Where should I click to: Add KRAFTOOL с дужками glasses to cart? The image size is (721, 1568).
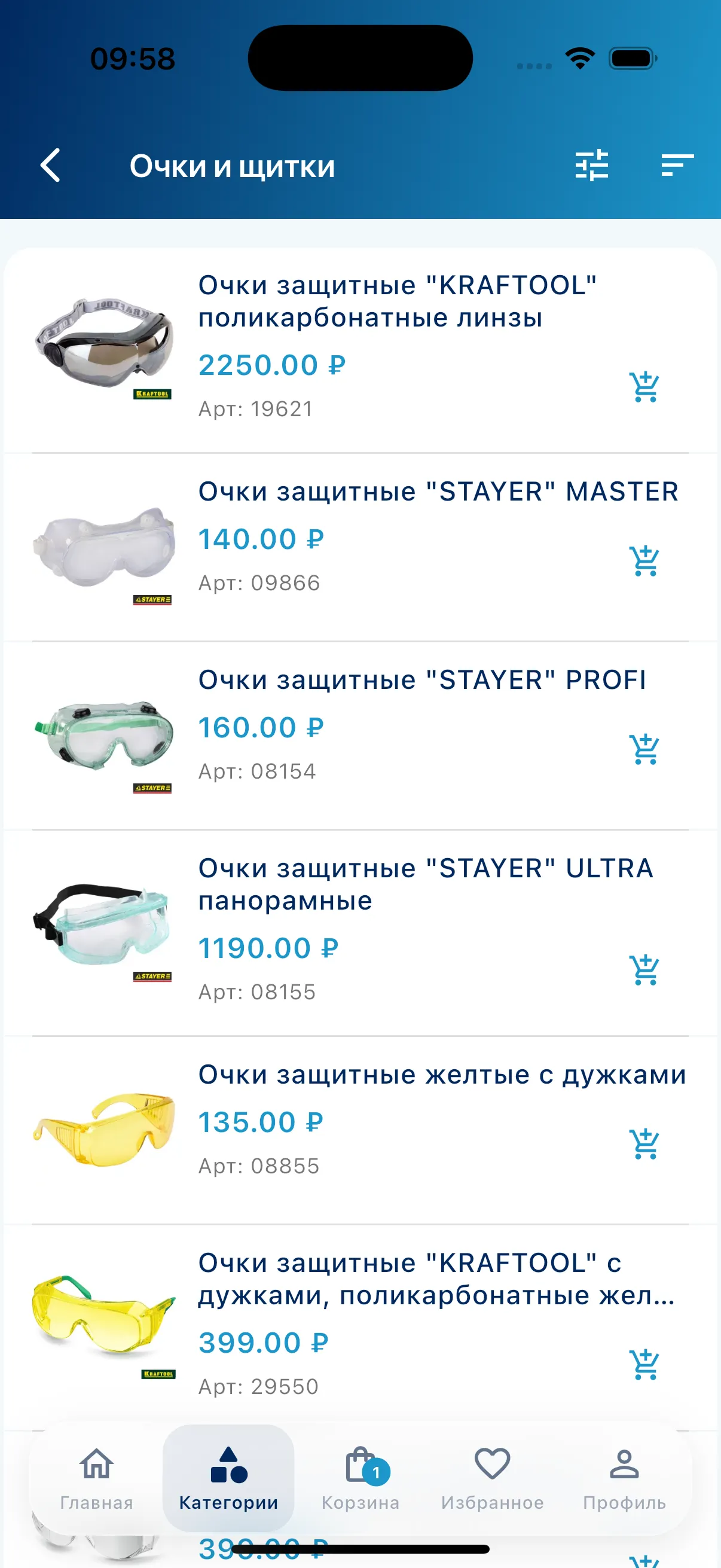pyautogui.click(x=644, y=1364)
